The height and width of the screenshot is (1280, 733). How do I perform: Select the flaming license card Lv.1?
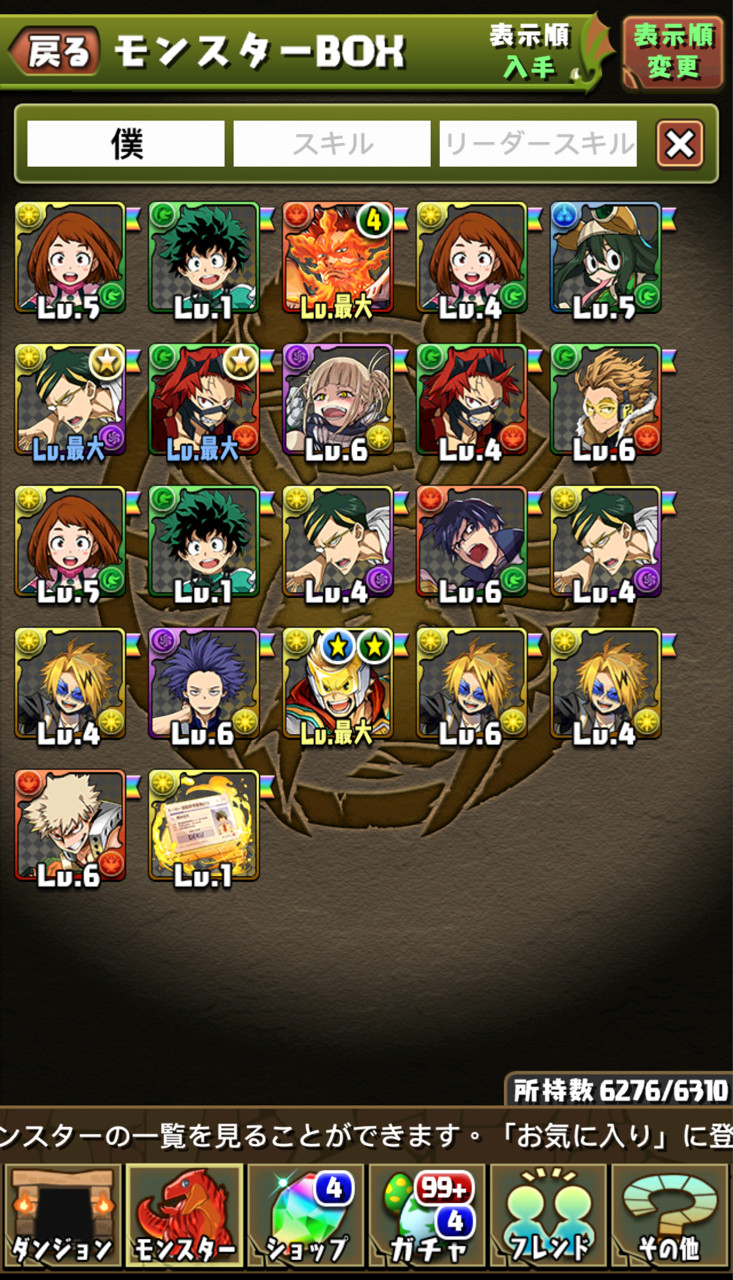tap(204, 826)
